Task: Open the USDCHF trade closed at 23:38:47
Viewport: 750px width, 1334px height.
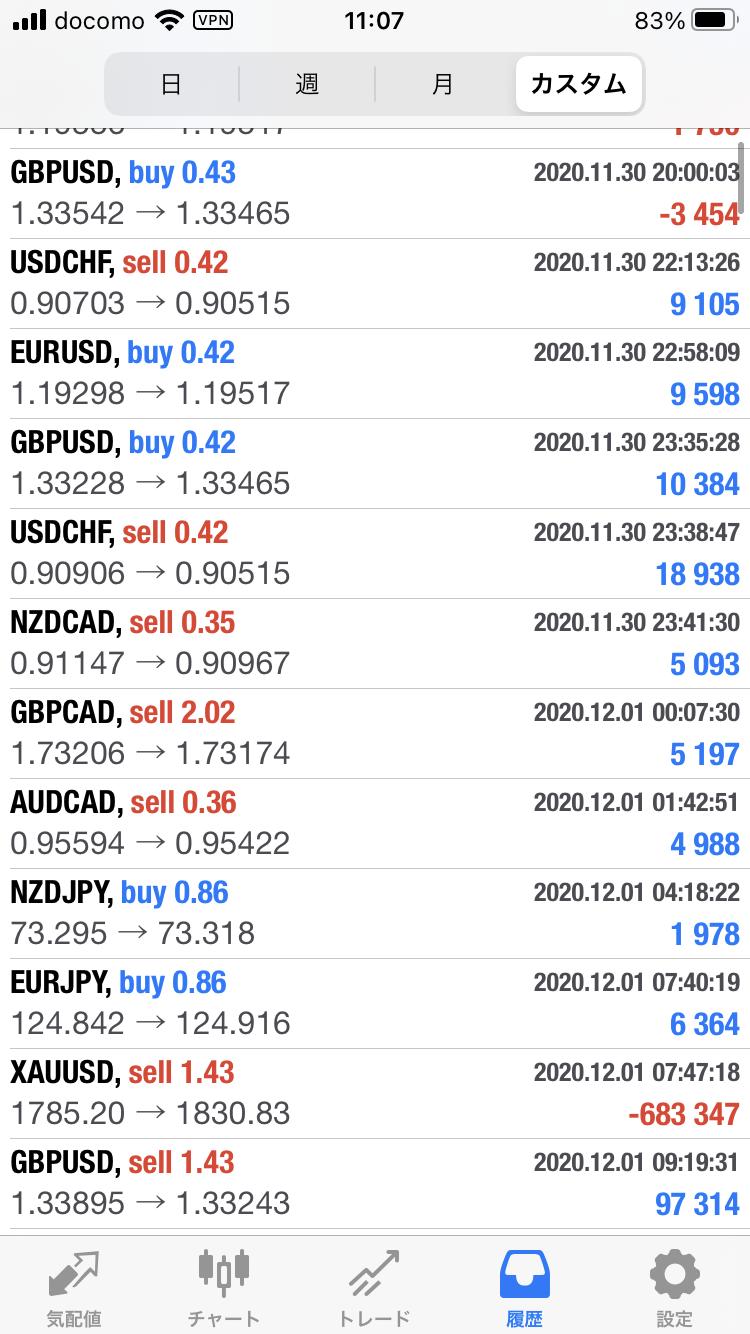Action: [x=375, y=553]
